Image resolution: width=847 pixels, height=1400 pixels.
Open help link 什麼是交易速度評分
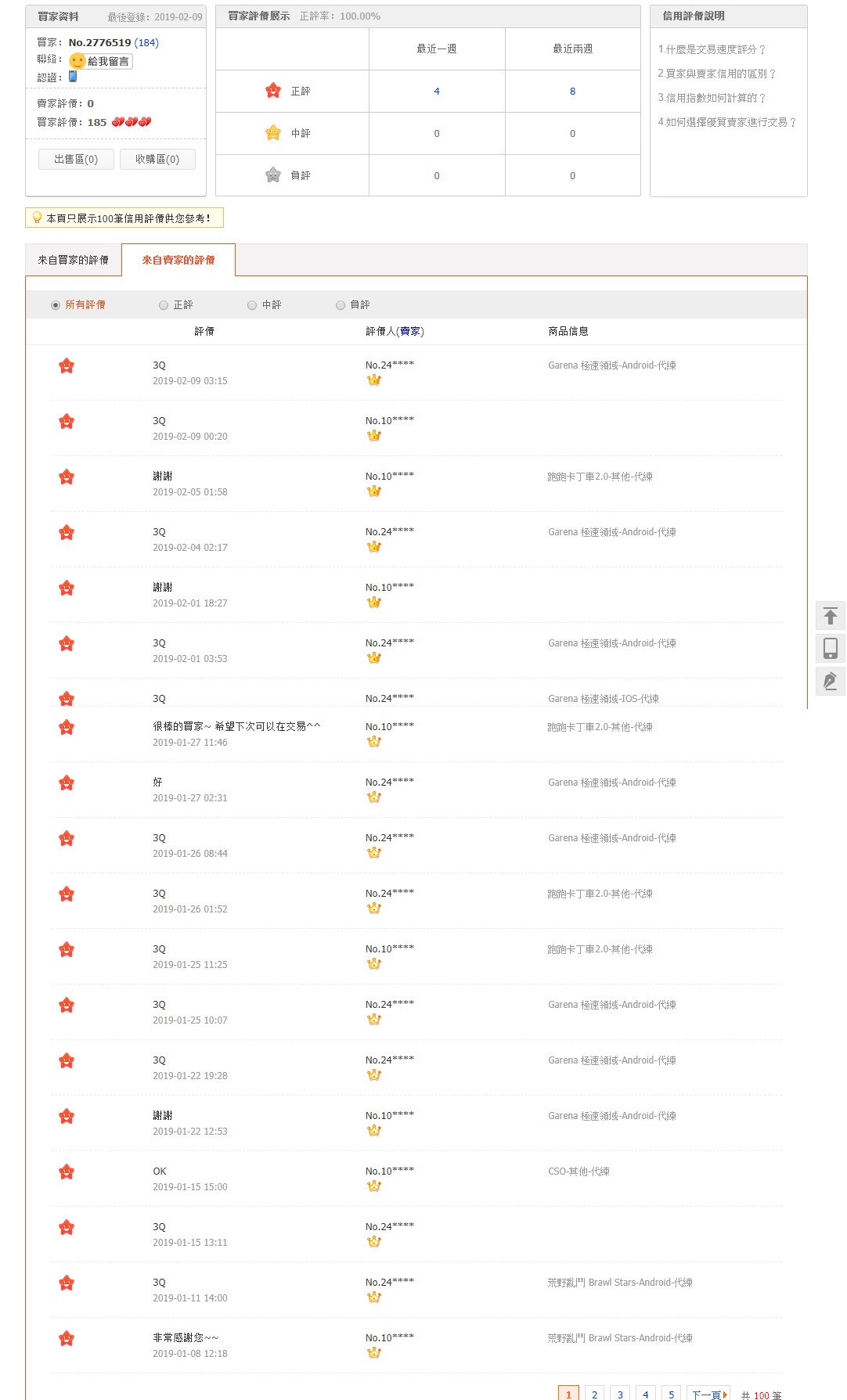(712, 49)
